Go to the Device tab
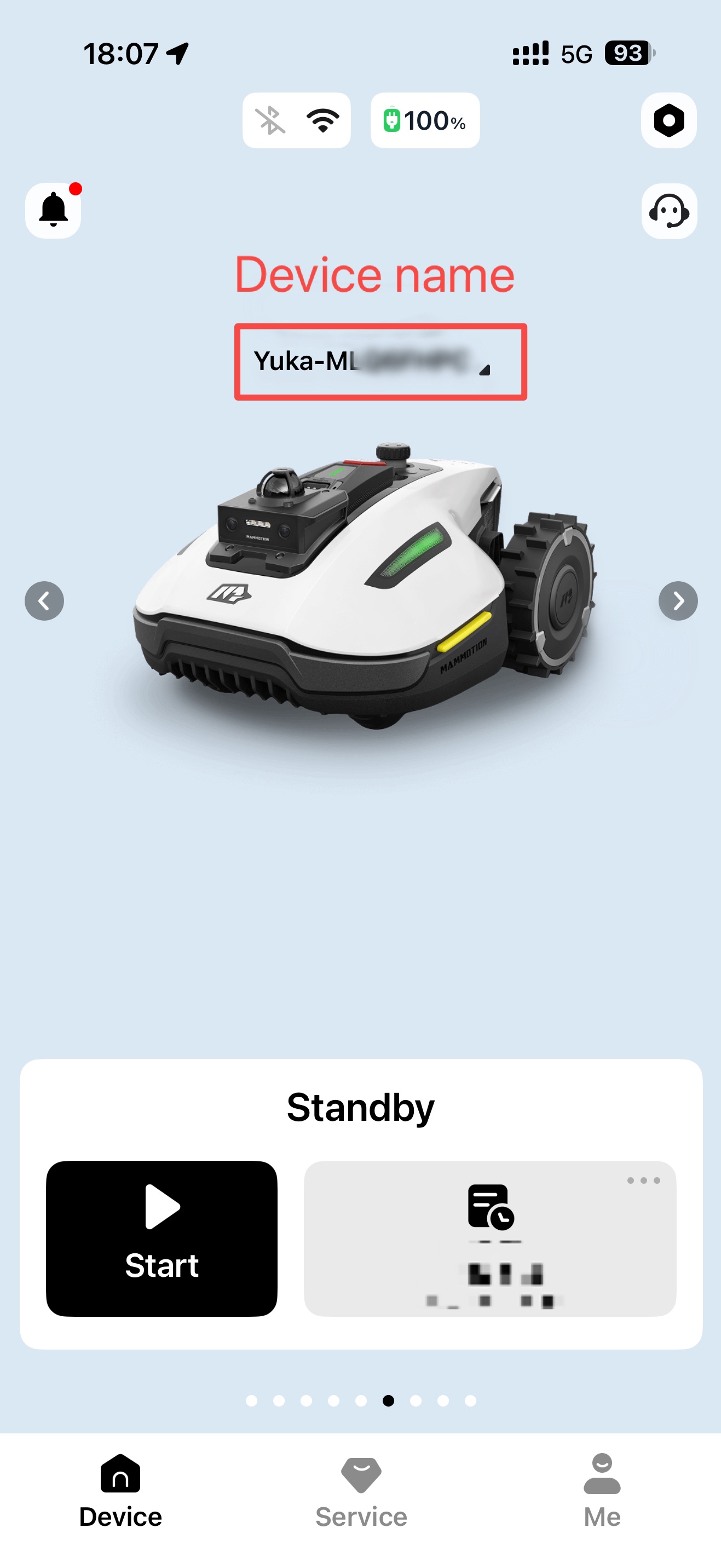 120,1491
